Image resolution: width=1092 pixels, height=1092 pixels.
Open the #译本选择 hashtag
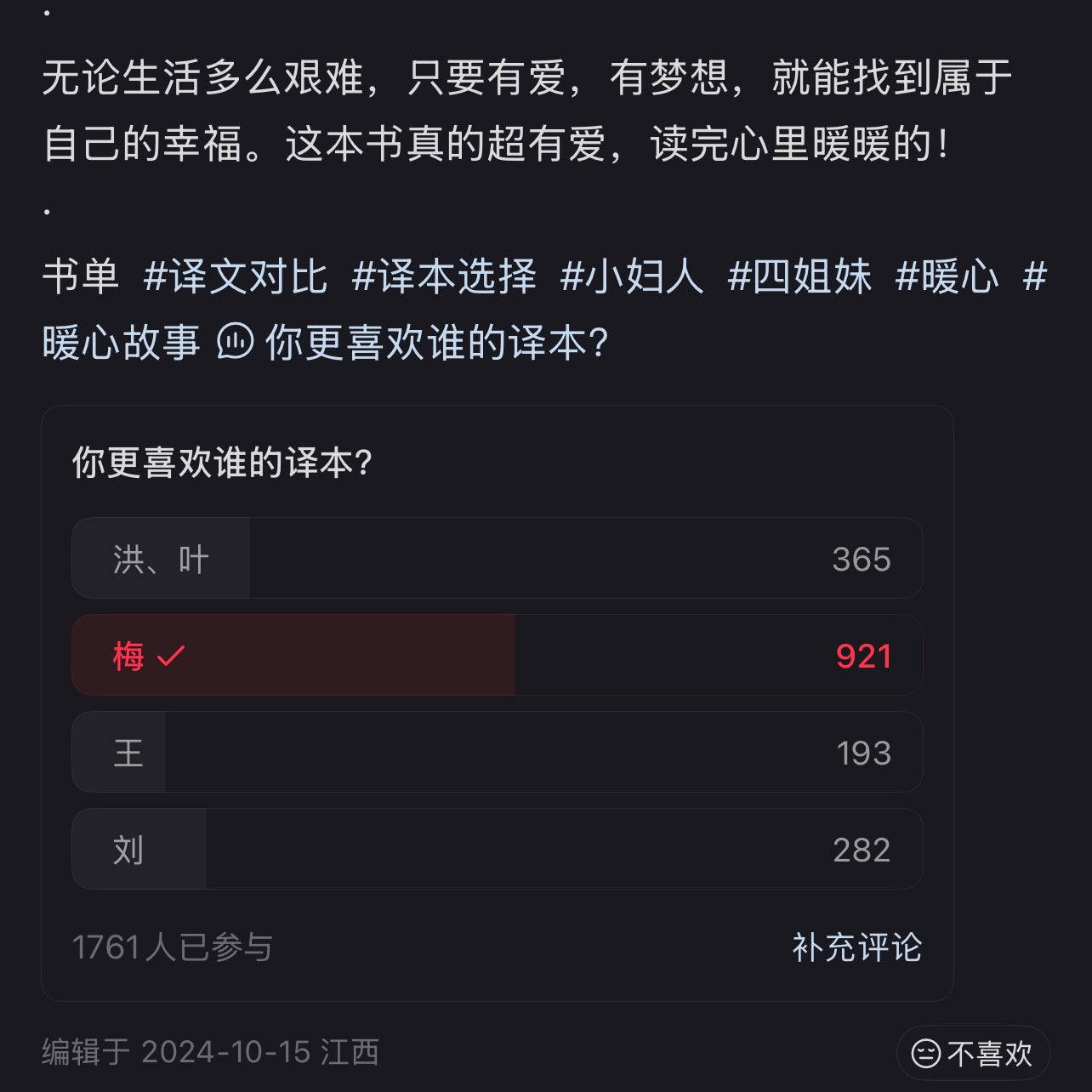coord(444,277)
